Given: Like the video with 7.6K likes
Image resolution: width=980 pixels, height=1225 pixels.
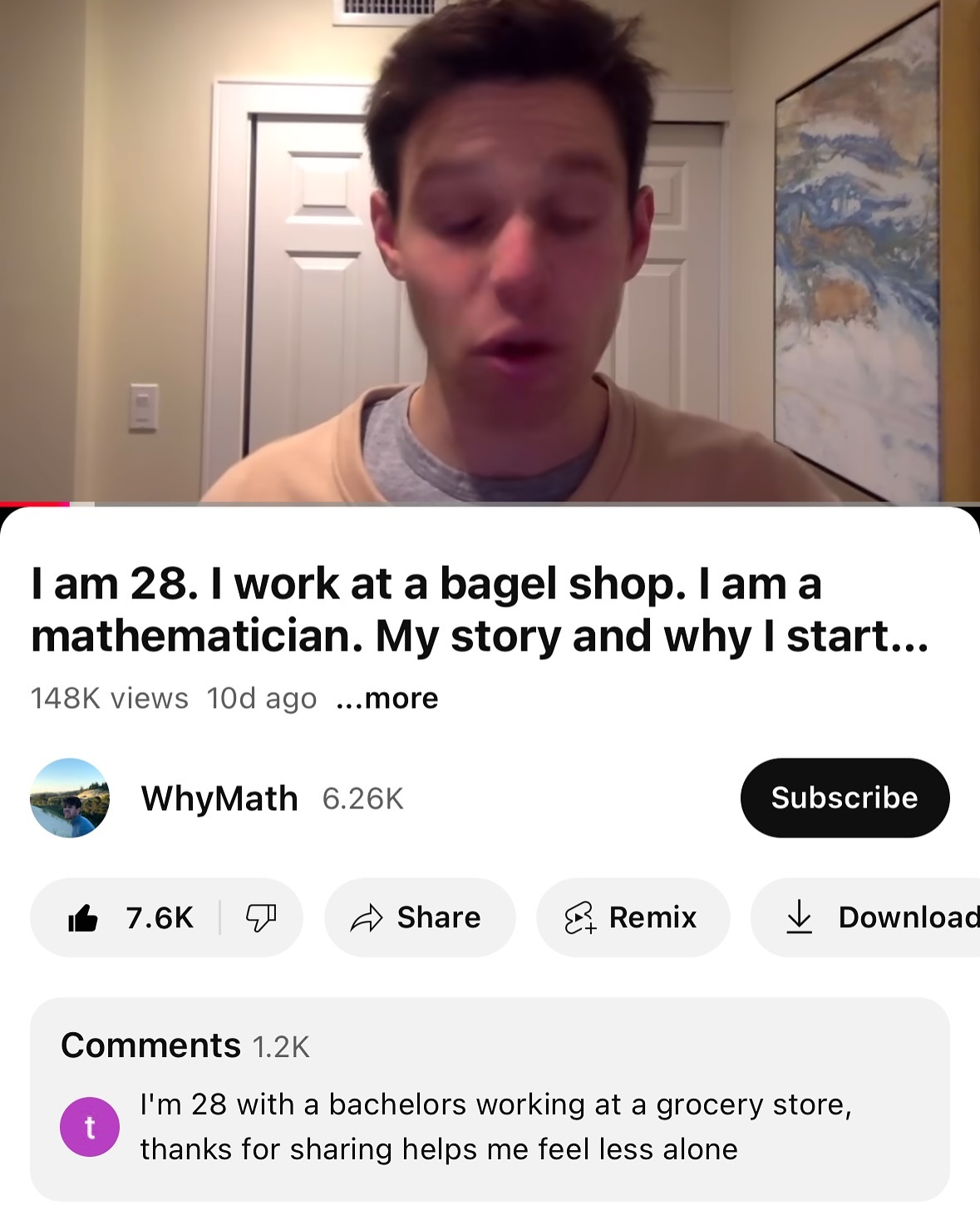Looking at the screenshot, I should click(129, 918).
